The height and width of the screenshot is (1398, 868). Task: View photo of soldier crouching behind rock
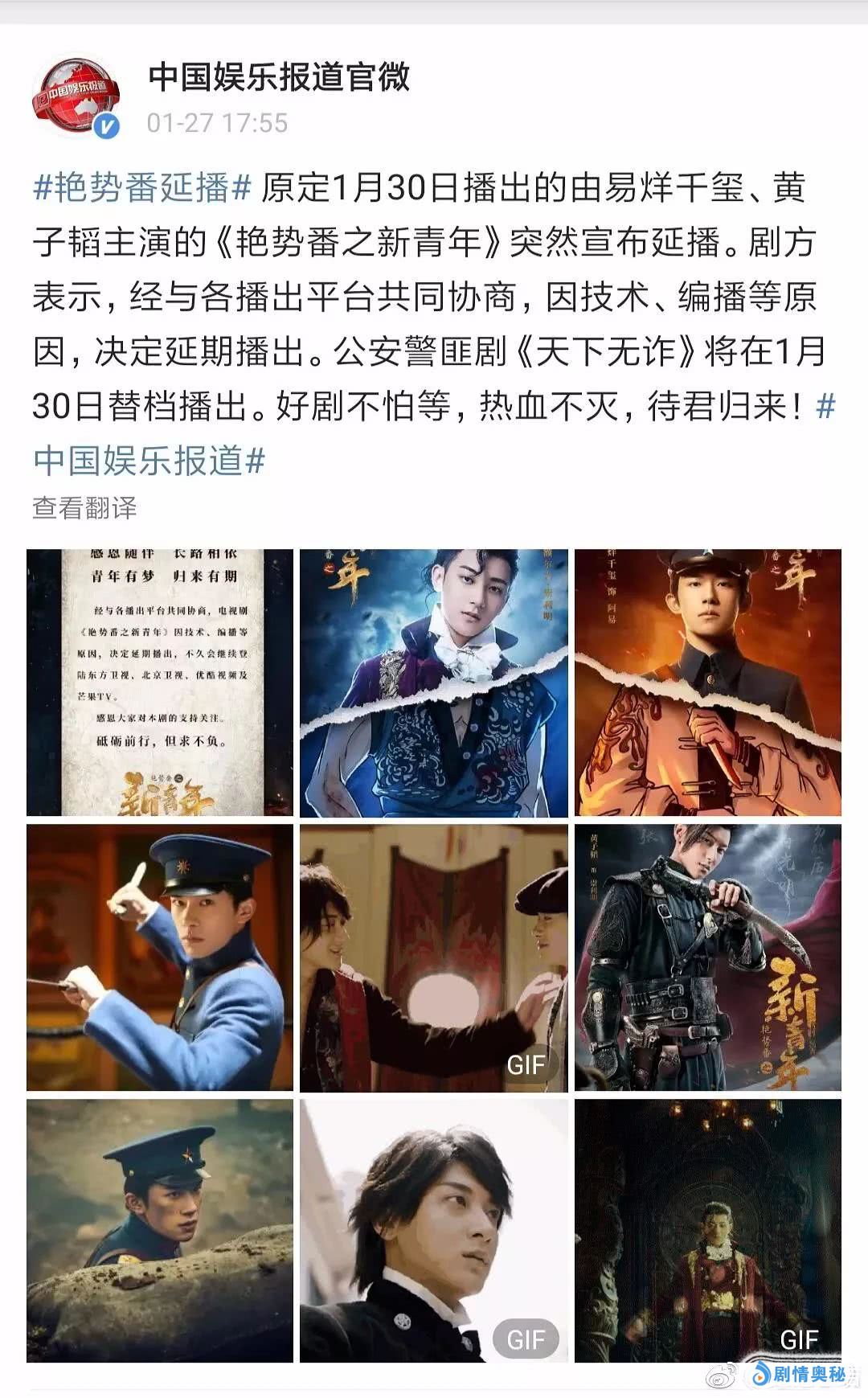click(160, 1231)
